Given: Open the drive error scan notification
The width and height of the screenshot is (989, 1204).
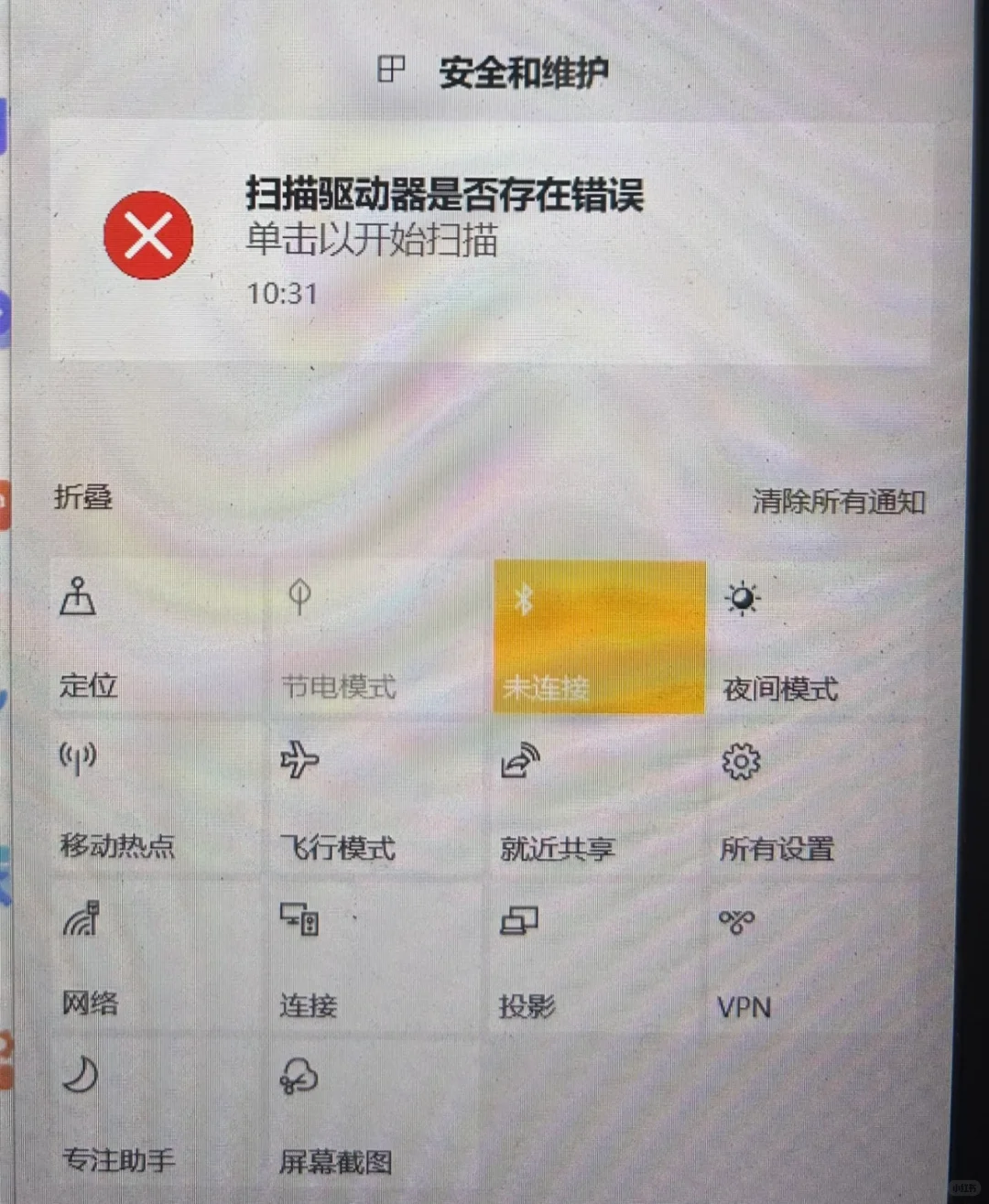Looking at the screenshot, I should (x=490, y=240).
